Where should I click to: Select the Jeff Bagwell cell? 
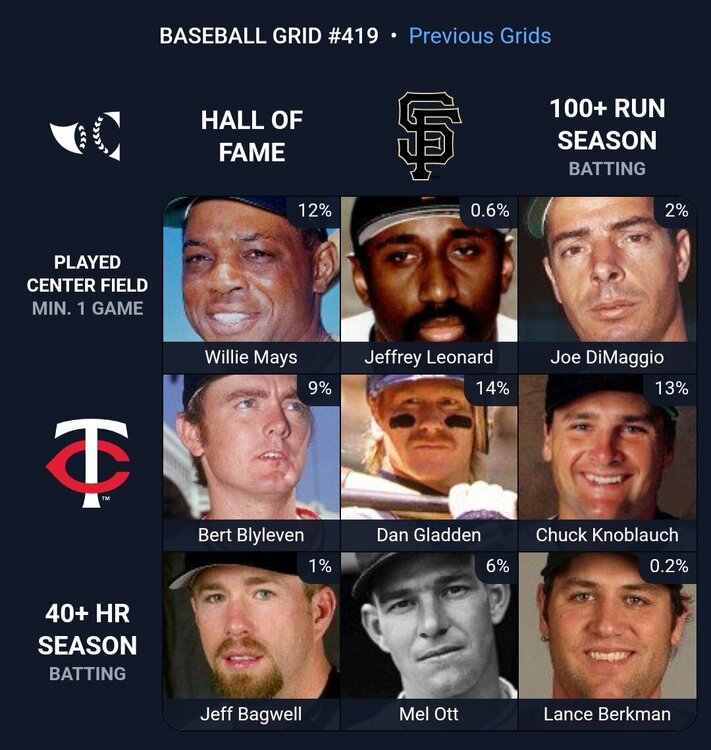(251, 640)
